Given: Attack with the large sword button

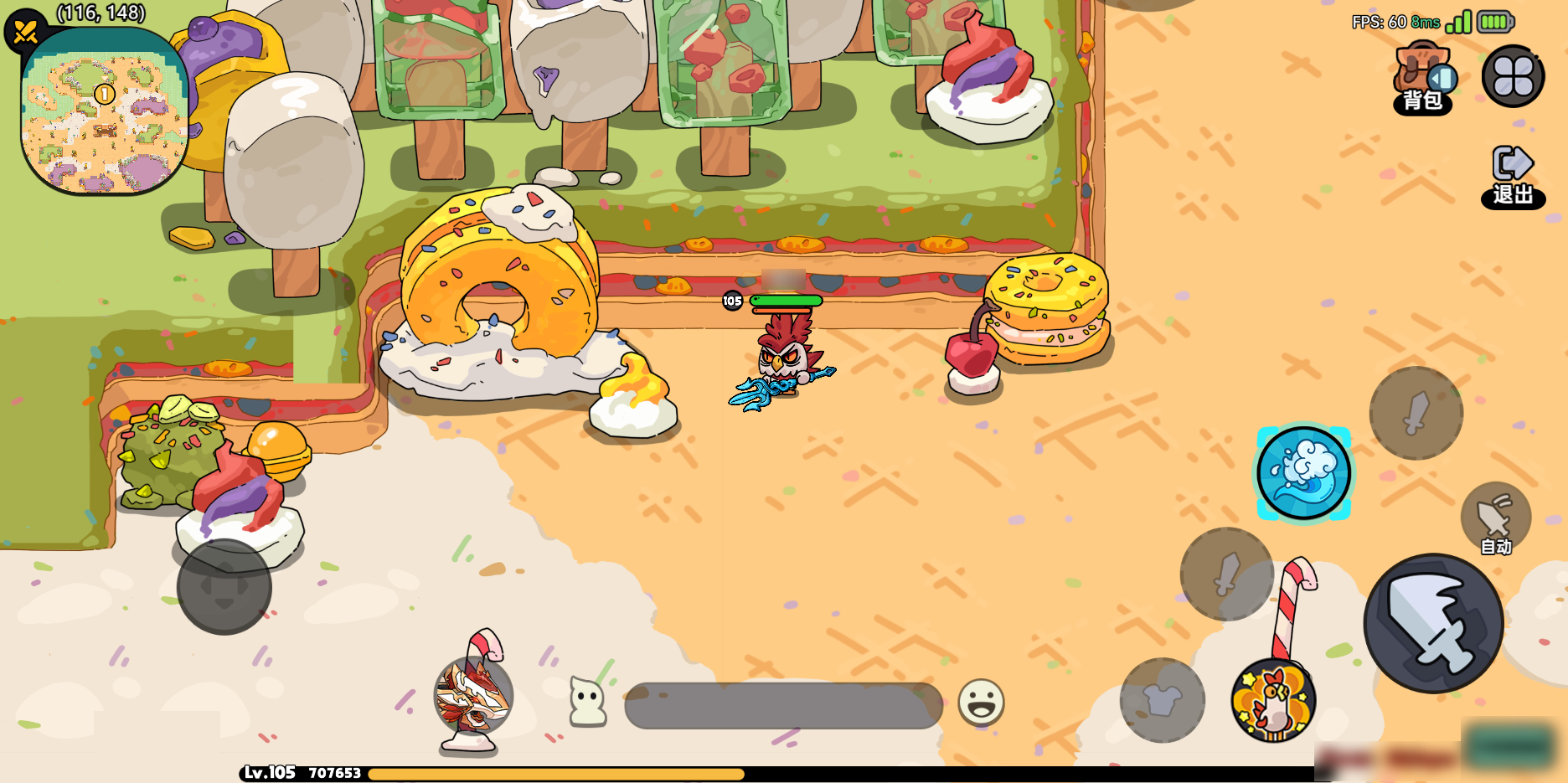Looking at the screenshot, I should [1433, 624].
